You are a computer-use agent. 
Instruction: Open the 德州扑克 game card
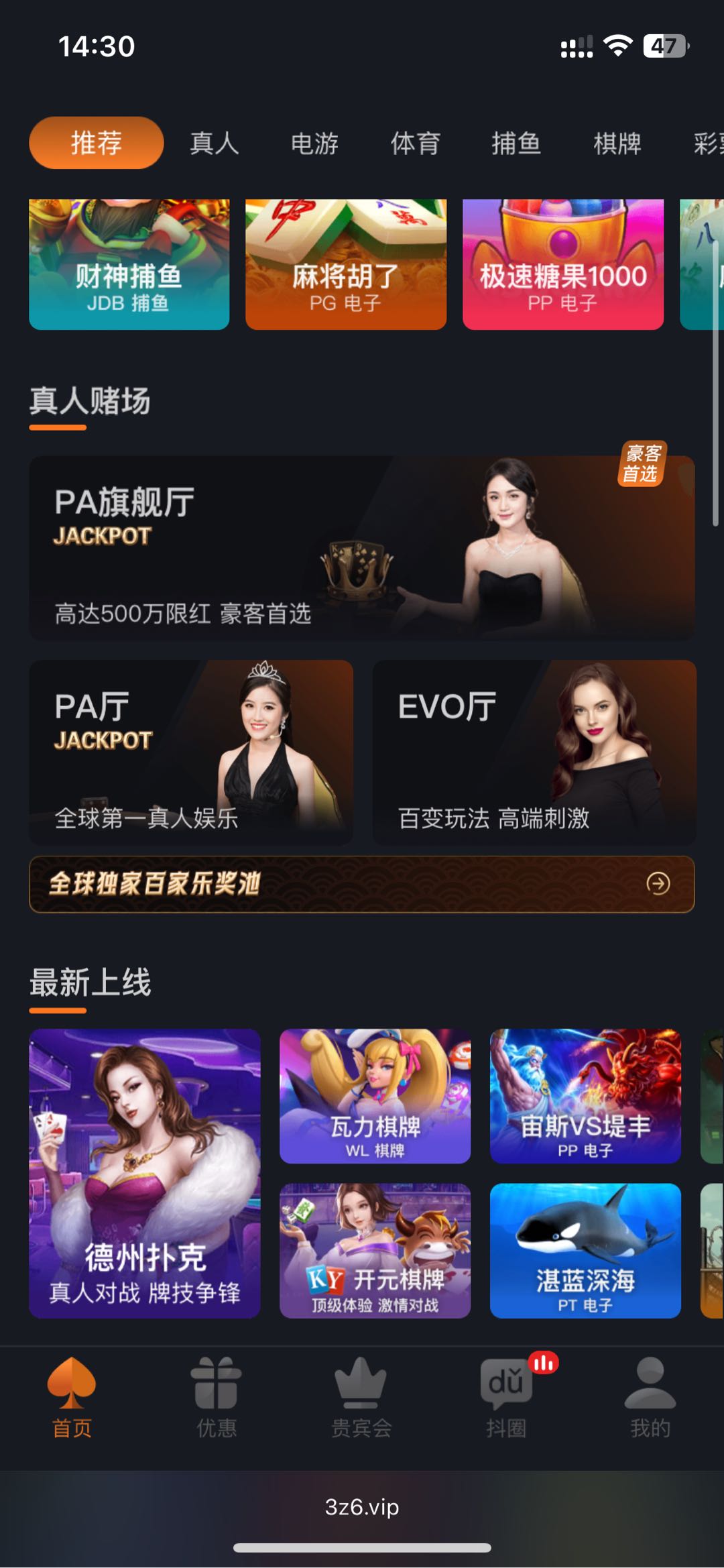point(145,1173)
